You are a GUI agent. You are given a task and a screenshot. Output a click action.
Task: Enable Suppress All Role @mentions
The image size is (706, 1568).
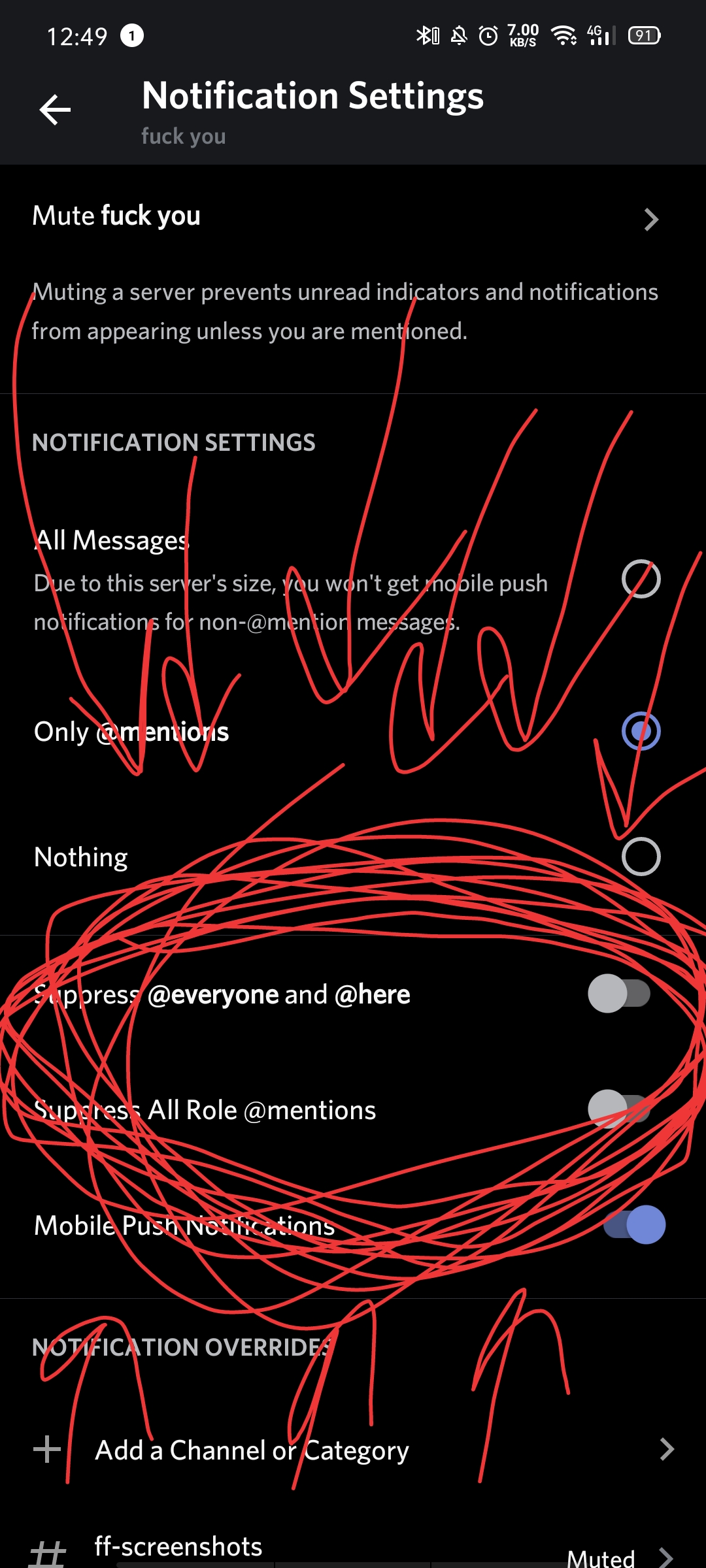point(618,1109)
